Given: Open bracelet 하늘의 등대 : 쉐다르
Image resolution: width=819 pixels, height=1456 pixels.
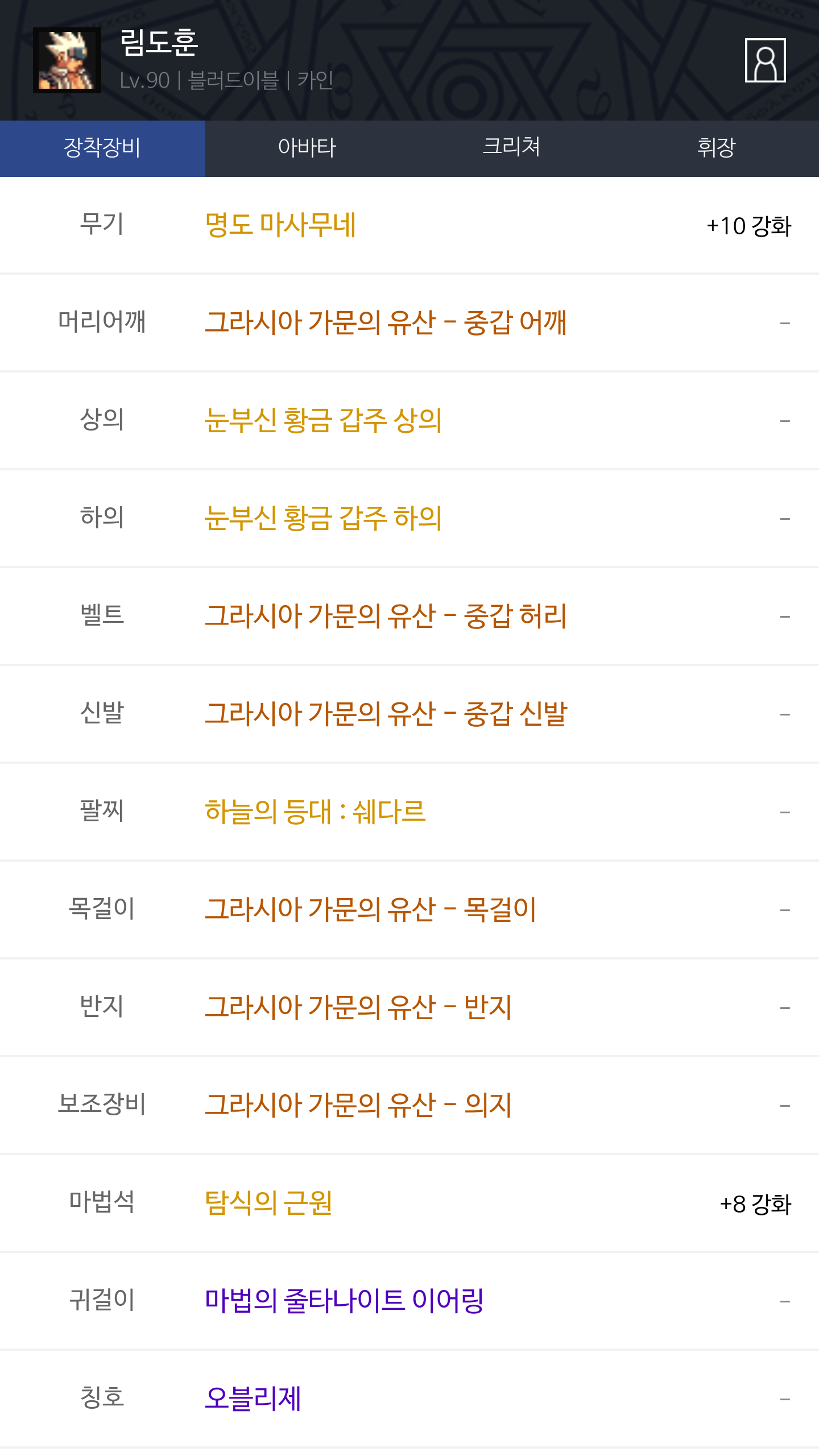Looking at the screenshot, I should click(x=315, y=812).
